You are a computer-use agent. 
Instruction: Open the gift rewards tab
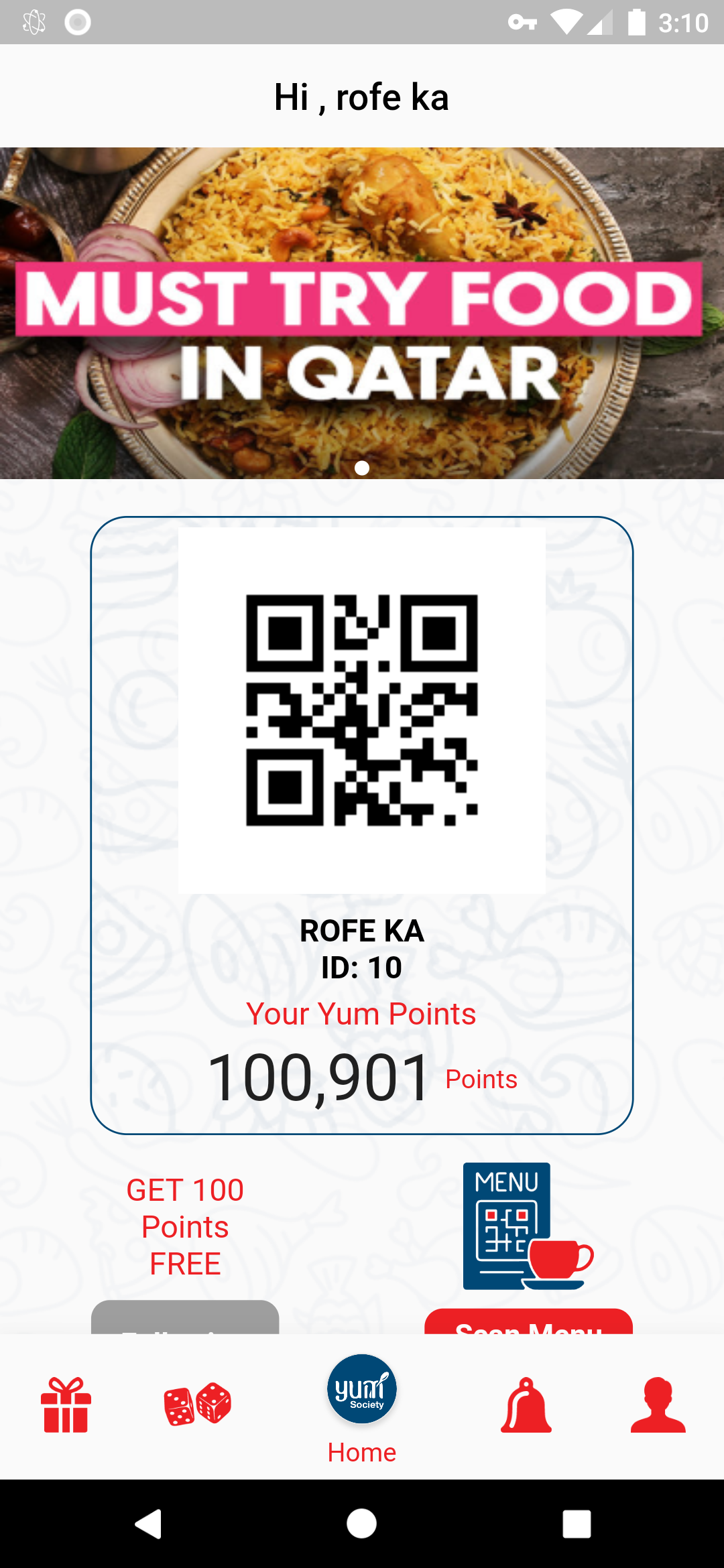66,1404
